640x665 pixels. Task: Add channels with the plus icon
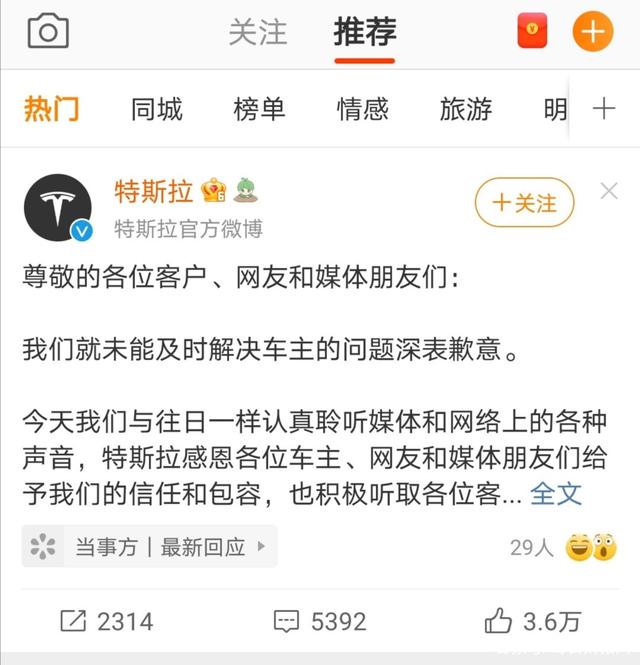click(603, 109)
